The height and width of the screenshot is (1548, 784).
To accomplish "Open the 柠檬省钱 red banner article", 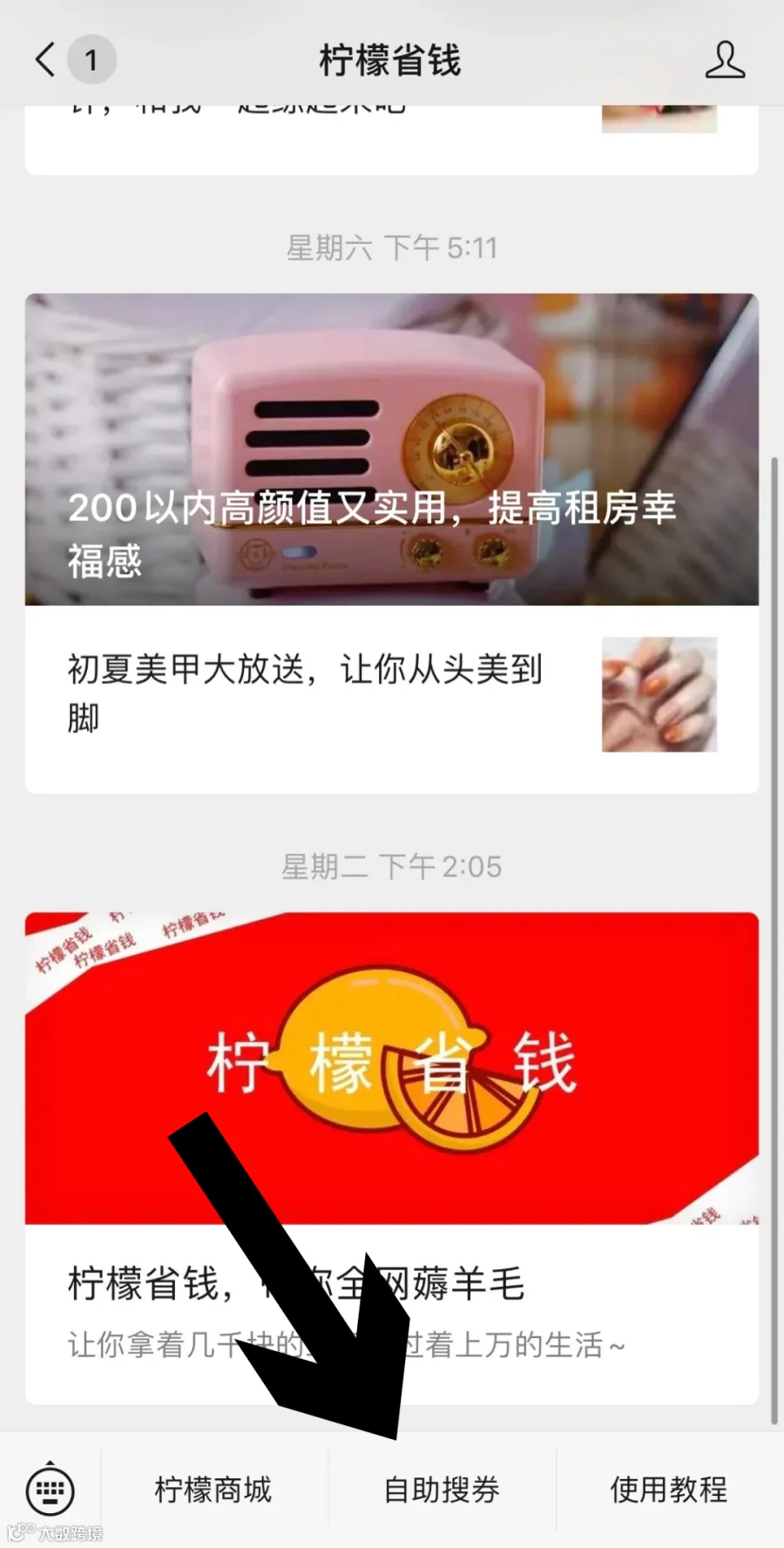I will pyautogui.click(x=392, y=1157).
